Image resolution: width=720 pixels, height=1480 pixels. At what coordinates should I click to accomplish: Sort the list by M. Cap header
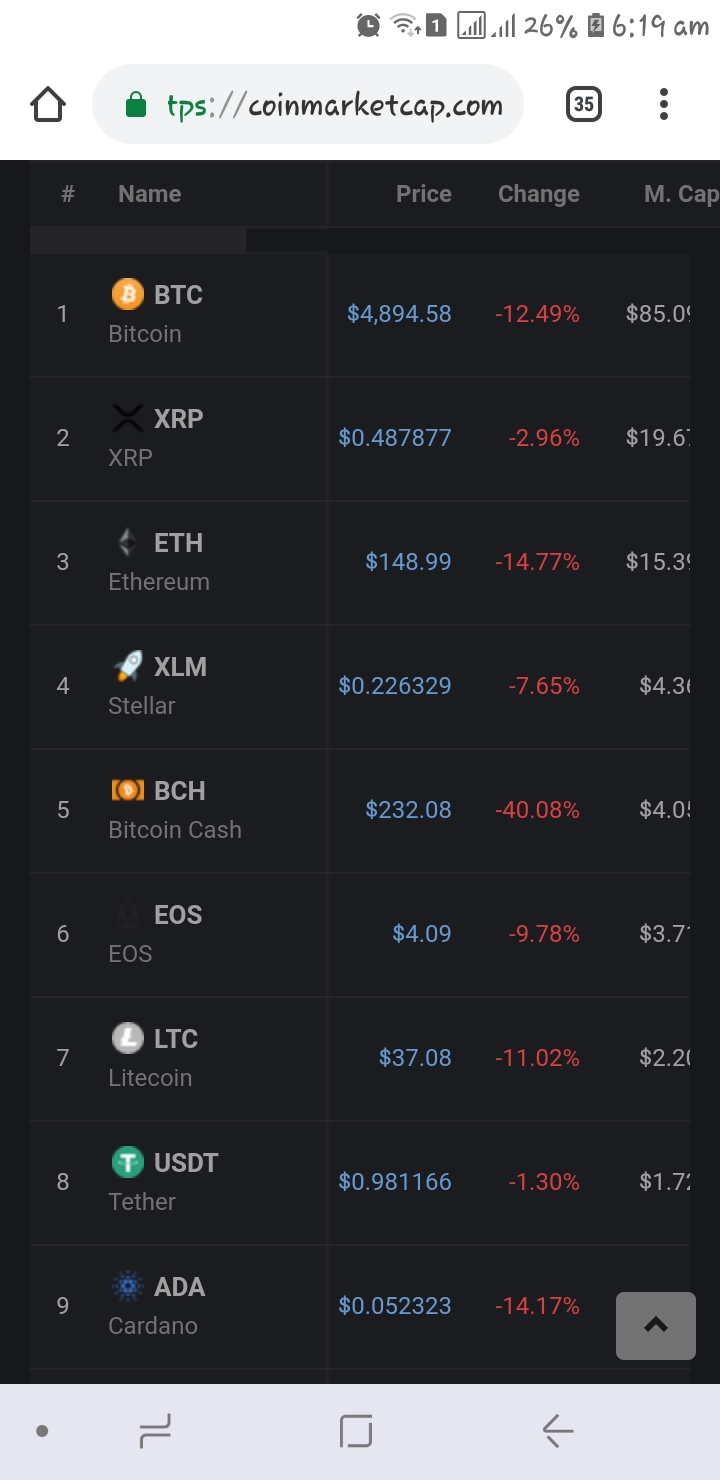click(x=683, y=193)
